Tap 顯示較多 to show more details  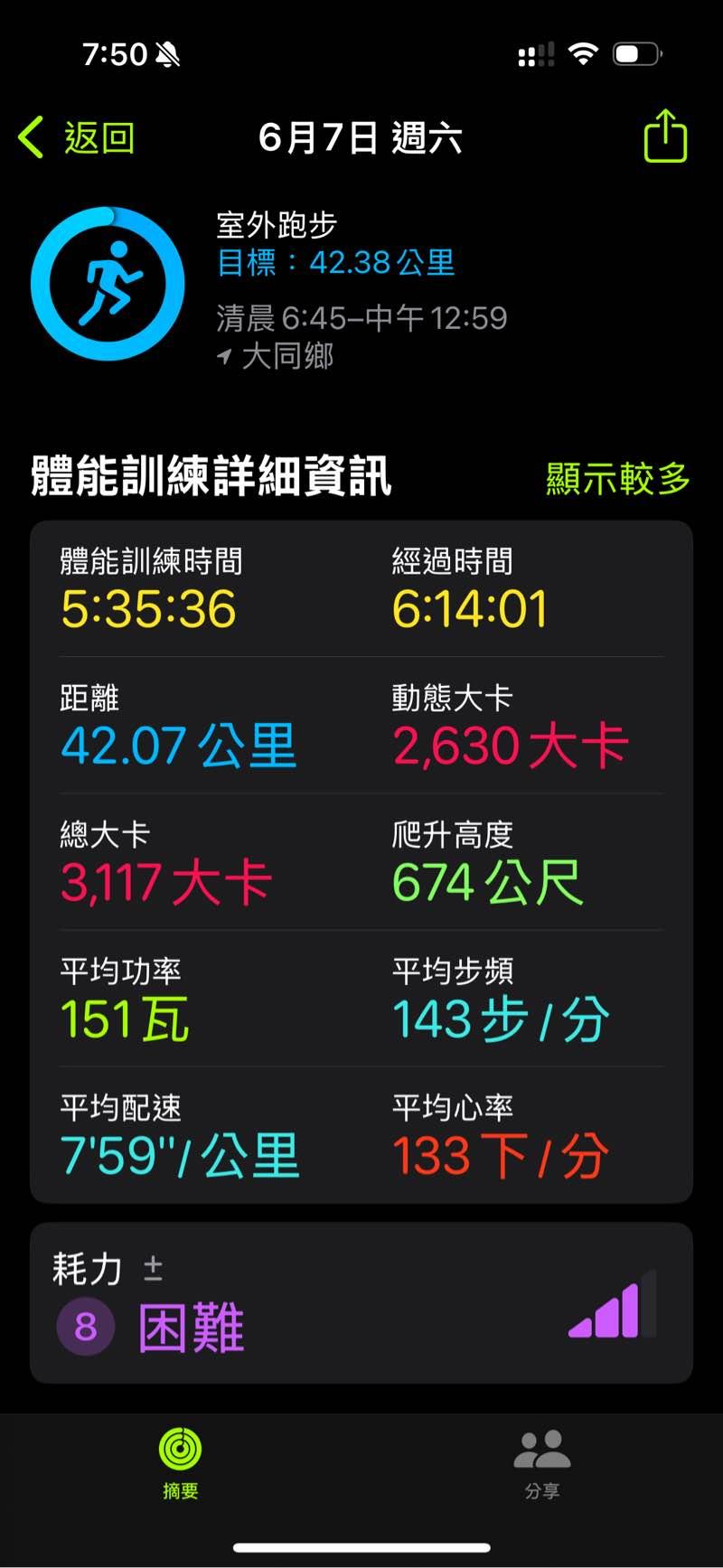coord(617,478)
